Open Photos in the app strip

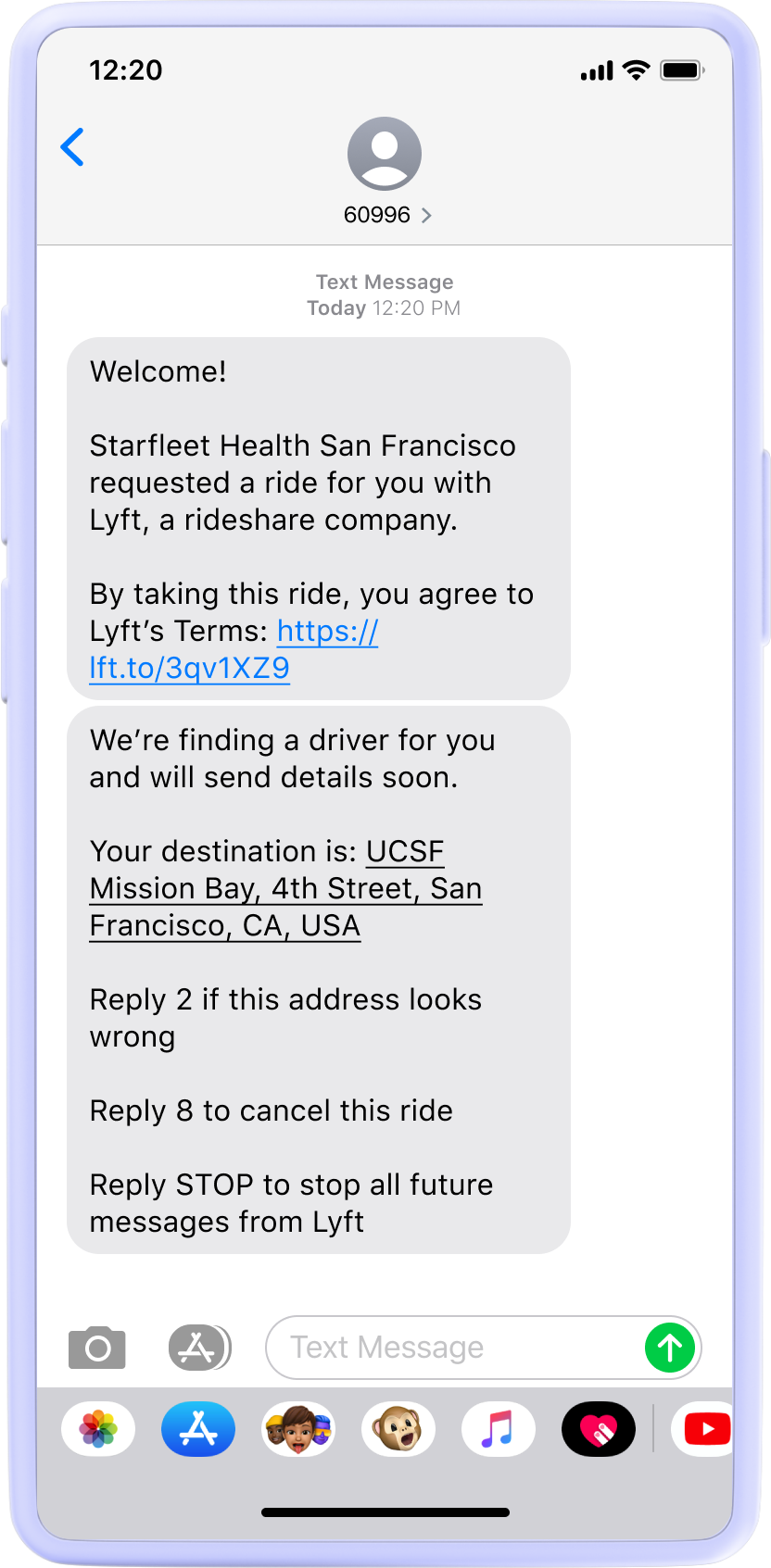98,1429
